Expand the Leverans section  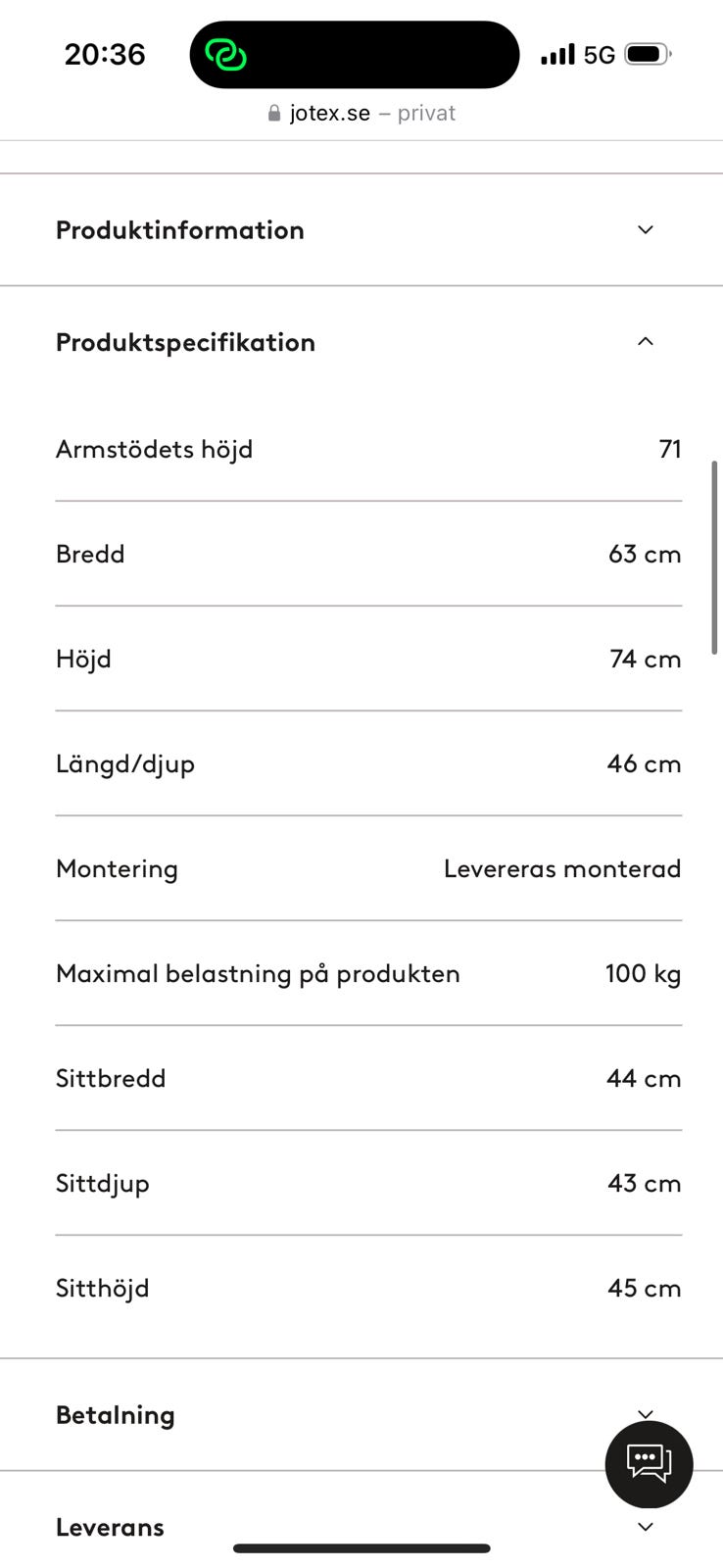[x=361, y=1526]
